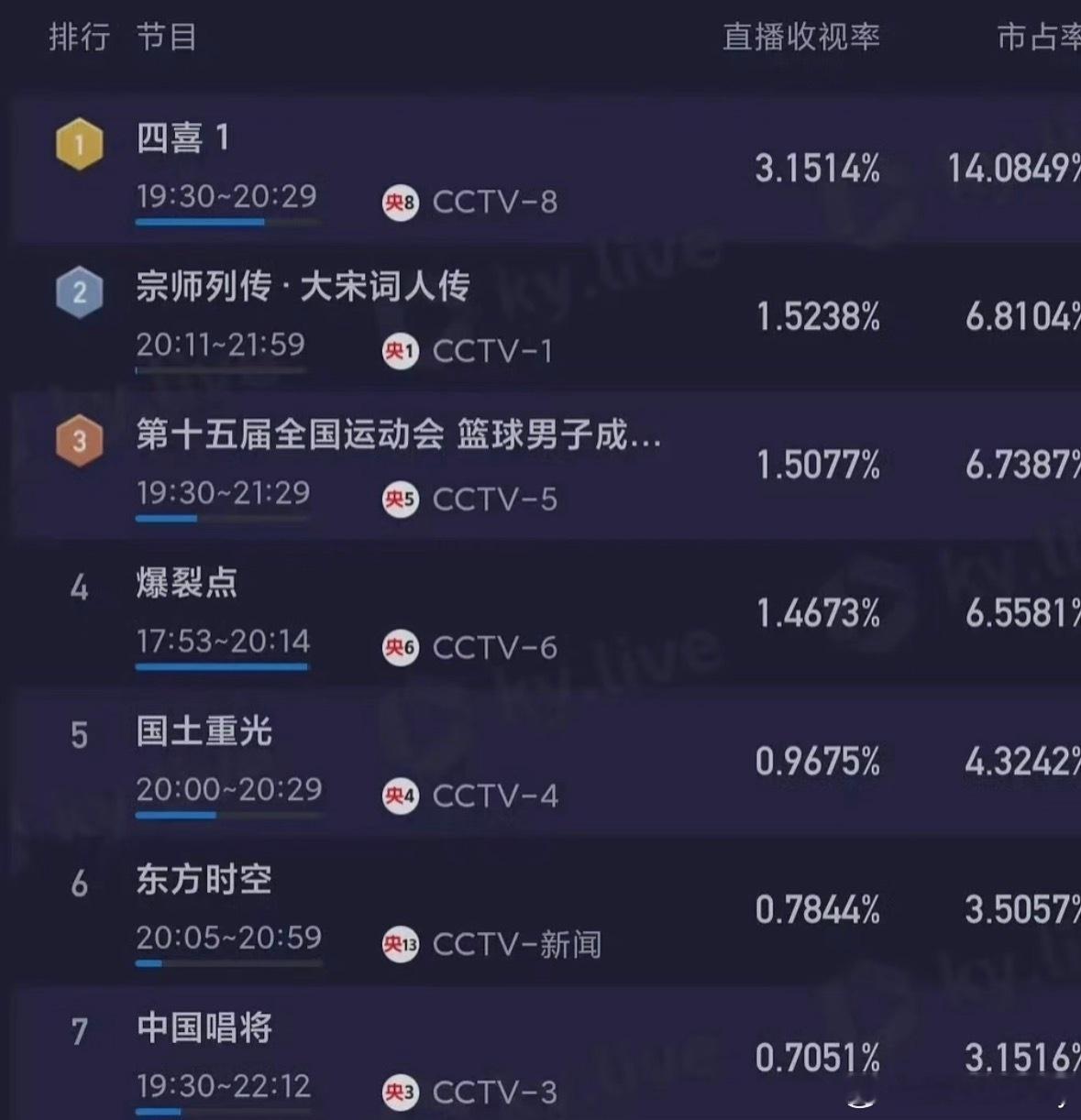Select the 央1 CCTV-1 channel icon

(401, 351)
